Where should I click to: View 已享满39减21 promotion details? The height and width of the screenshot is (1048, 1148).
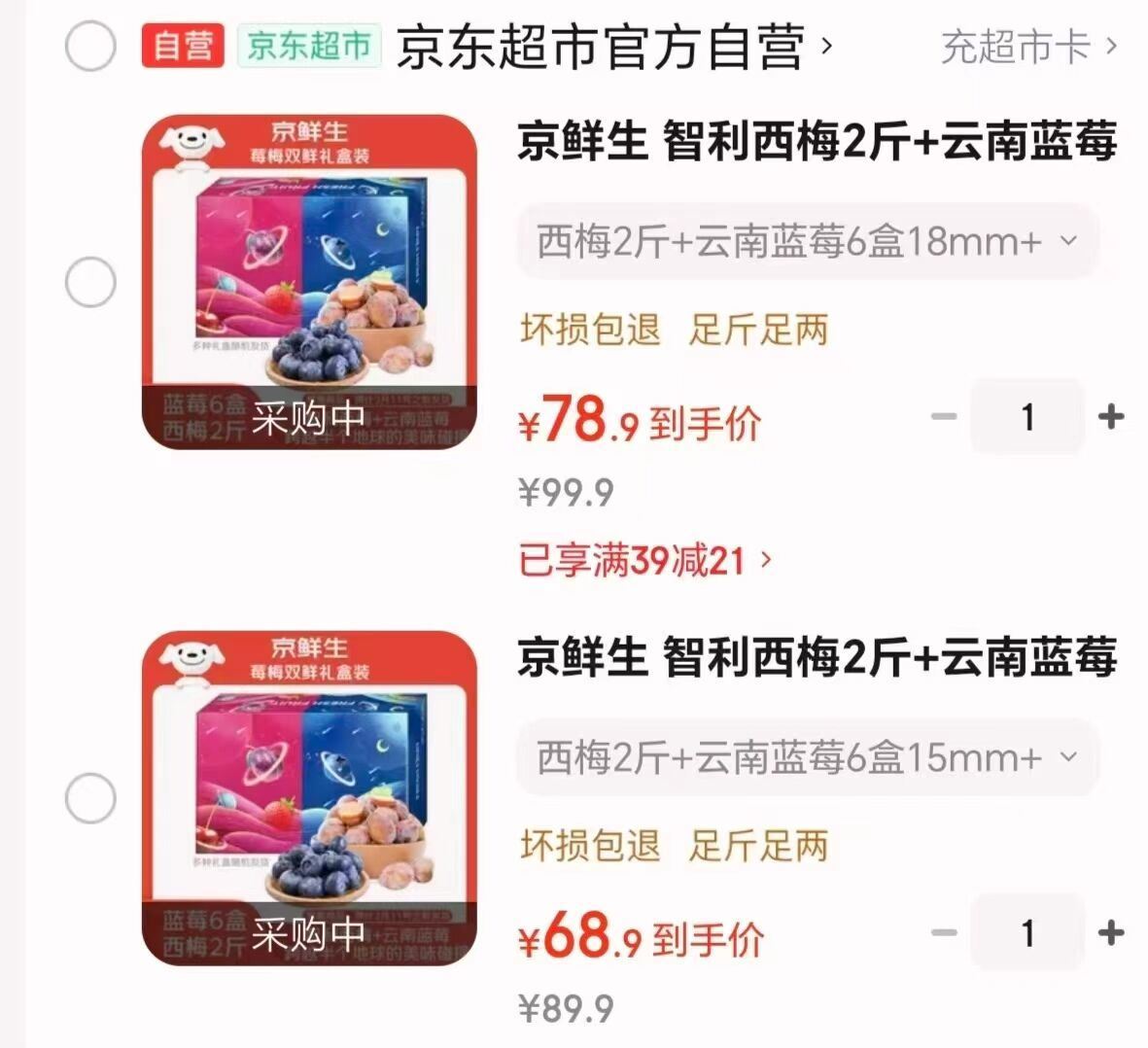point(645,561)
